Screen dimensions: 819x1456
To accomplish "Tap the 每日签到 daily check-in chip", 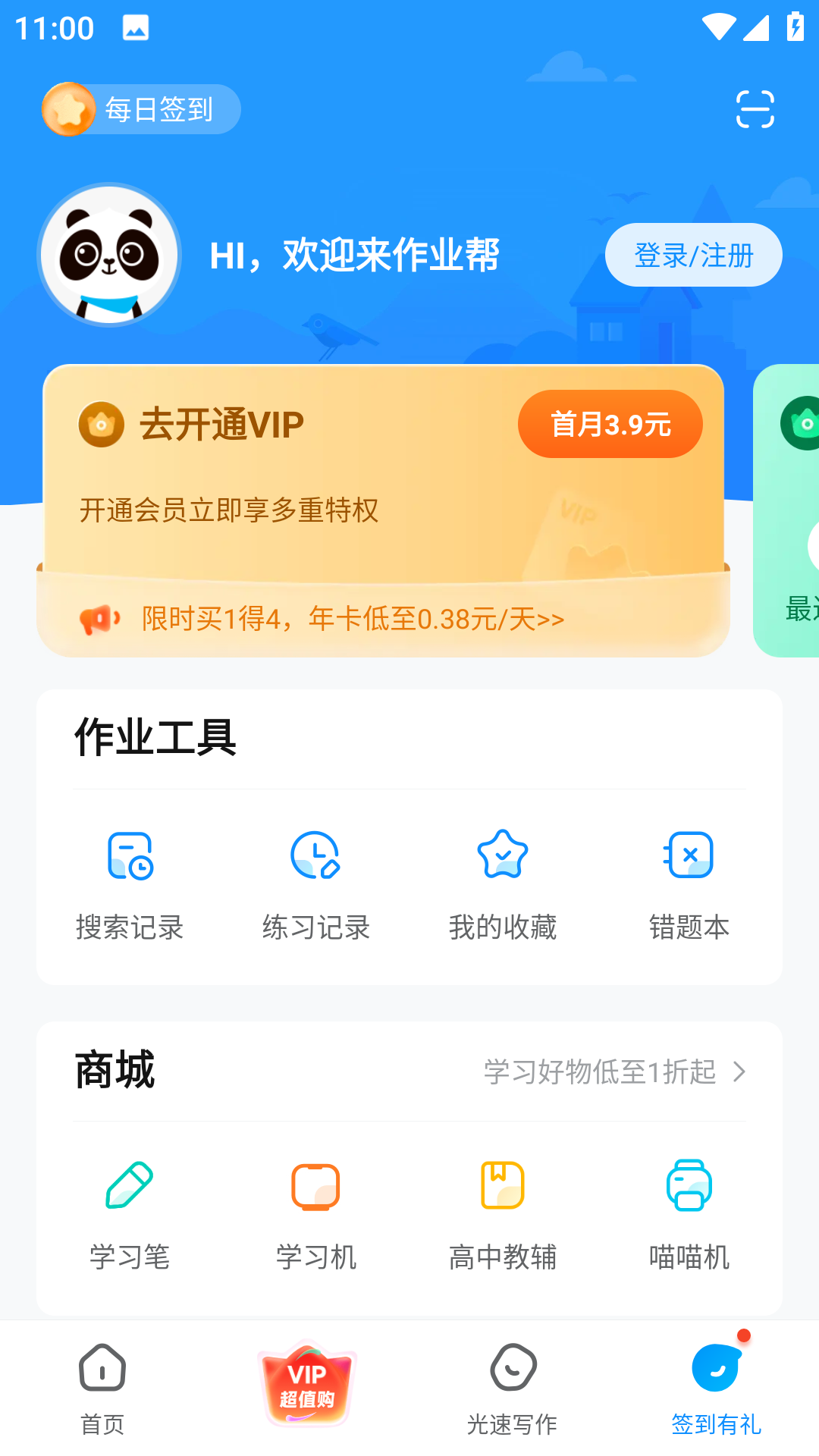I will [142, 109].
